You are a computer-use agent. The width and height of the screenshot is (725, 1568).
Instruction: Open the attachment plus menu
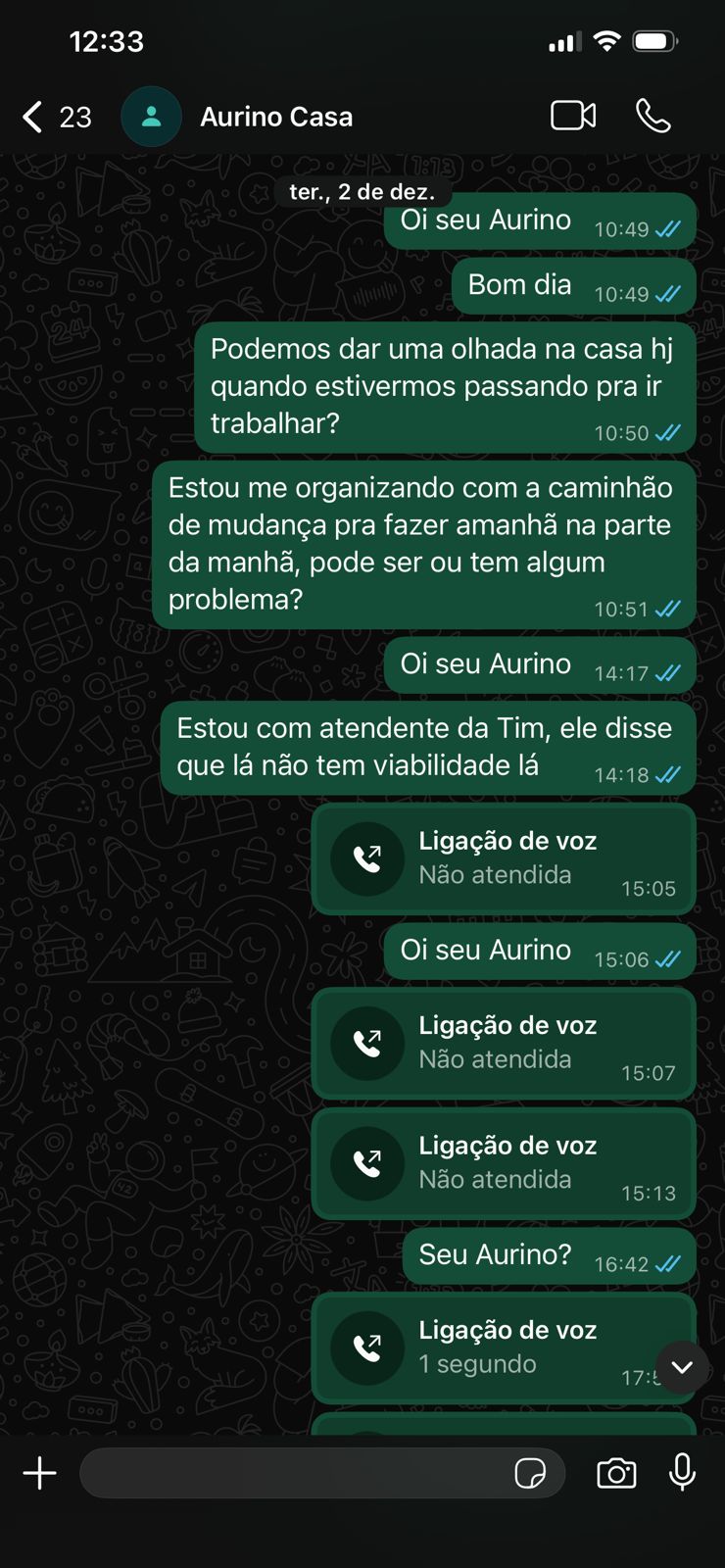[x=39, y=1473]
